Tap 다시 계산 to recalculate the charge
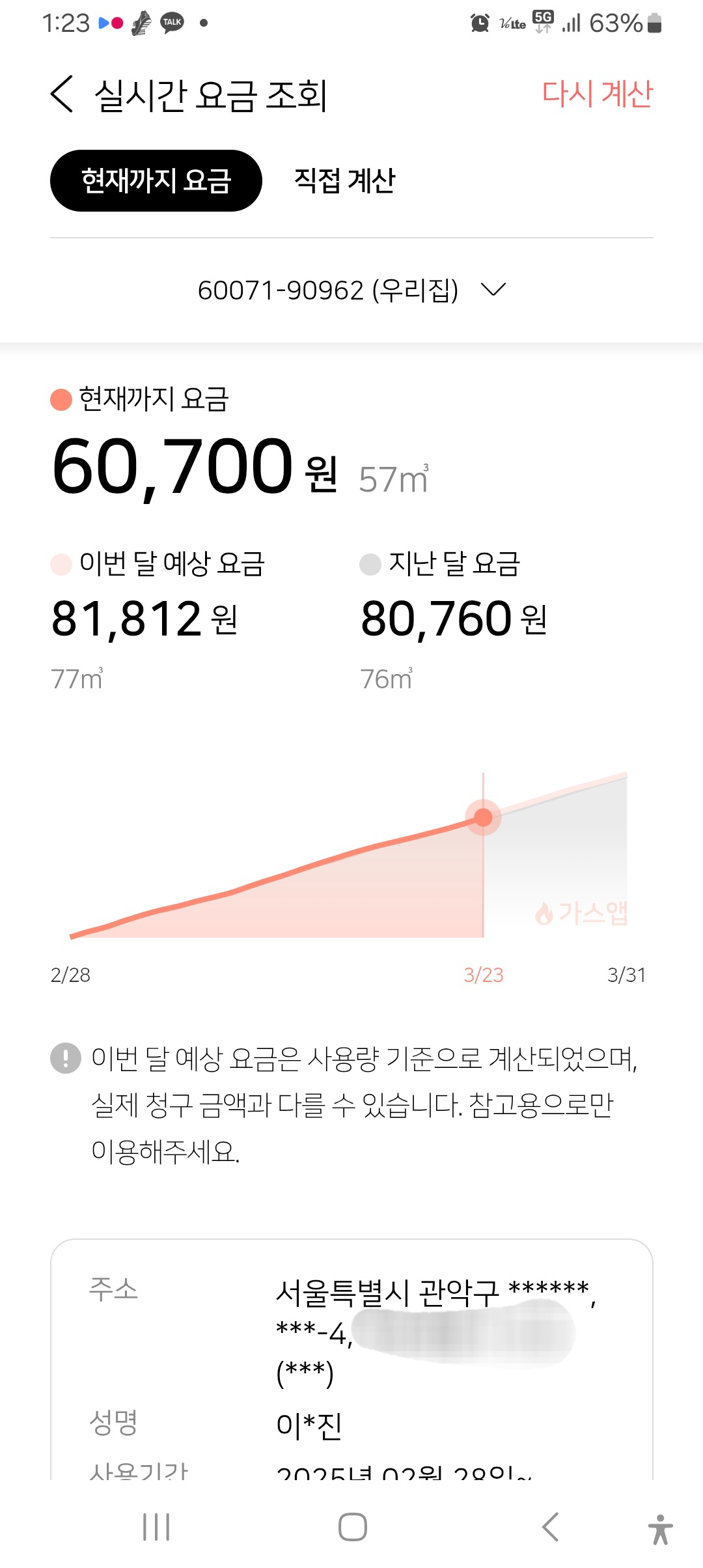This screenshot has height=1568, width=703. tap(597, 94)
